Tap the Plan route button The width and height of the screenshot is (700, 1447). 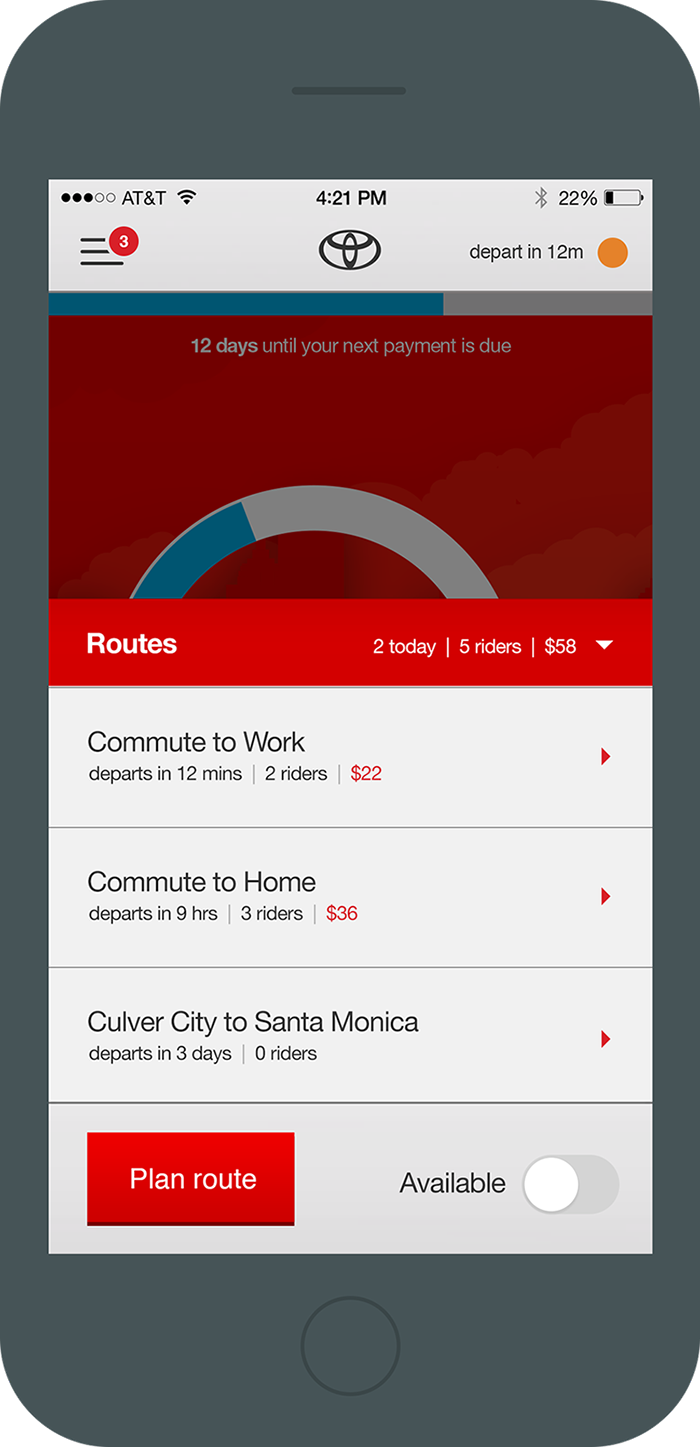pos(191,1179)
